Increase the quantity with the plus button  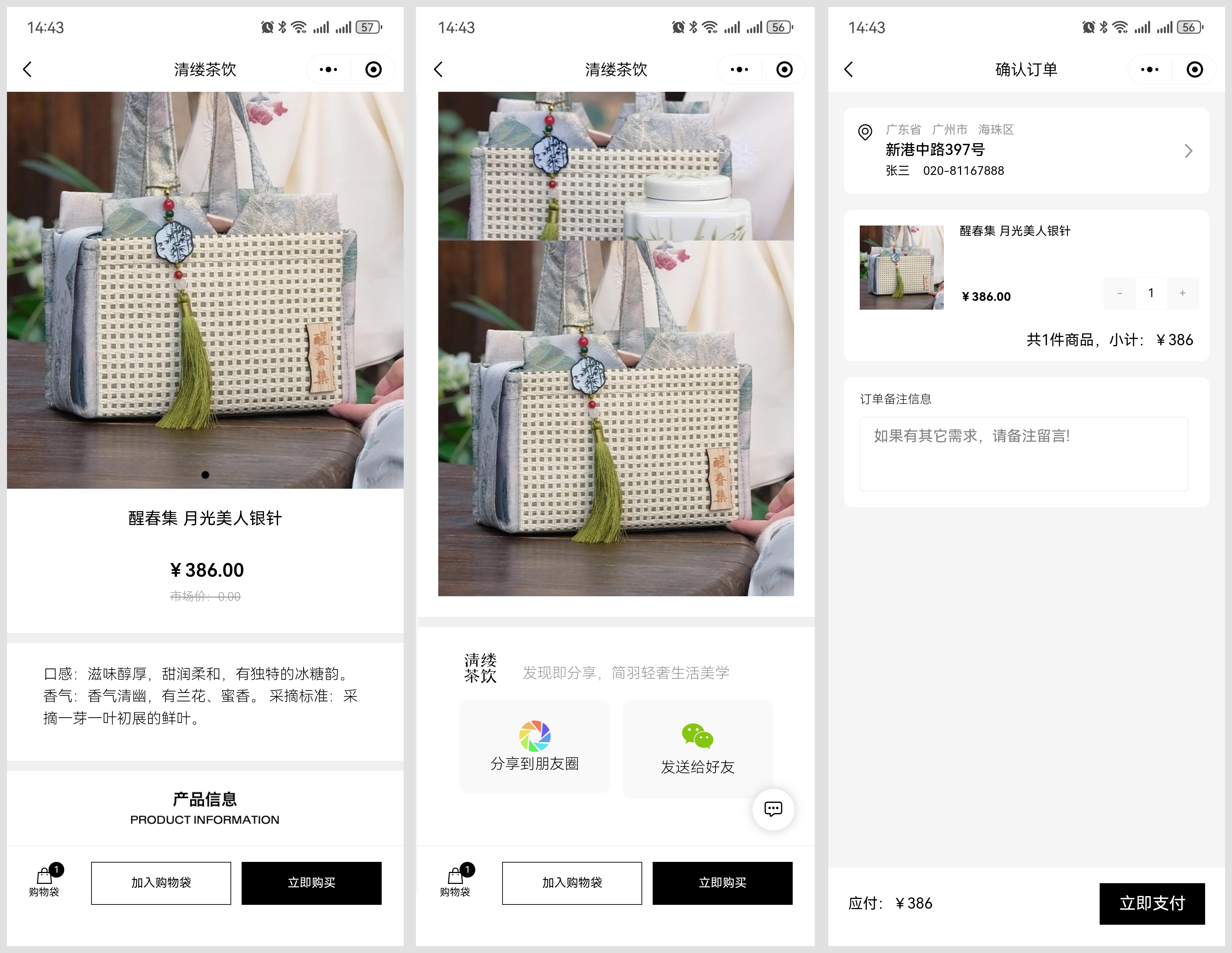point(1182,293)
